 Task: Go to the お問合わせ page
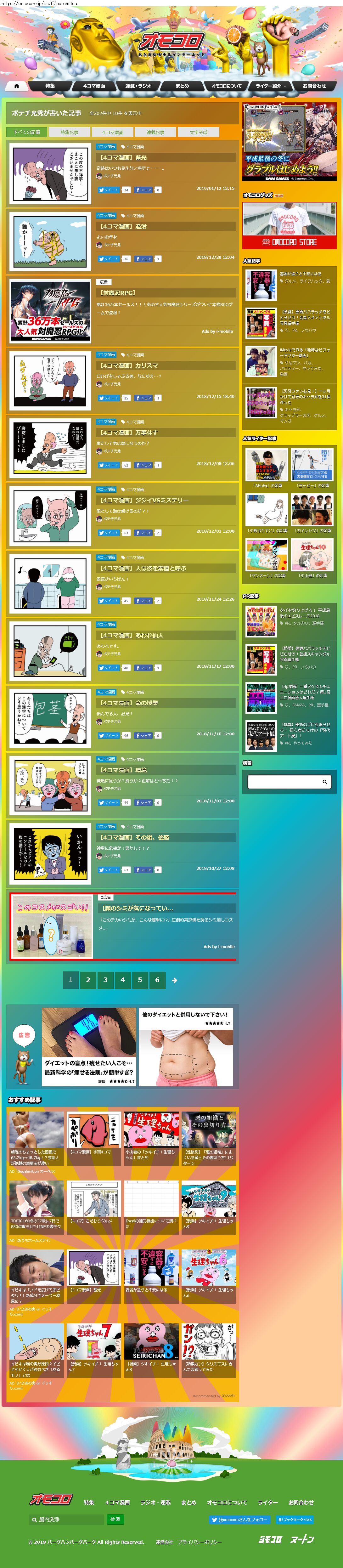tap(314, 86)
